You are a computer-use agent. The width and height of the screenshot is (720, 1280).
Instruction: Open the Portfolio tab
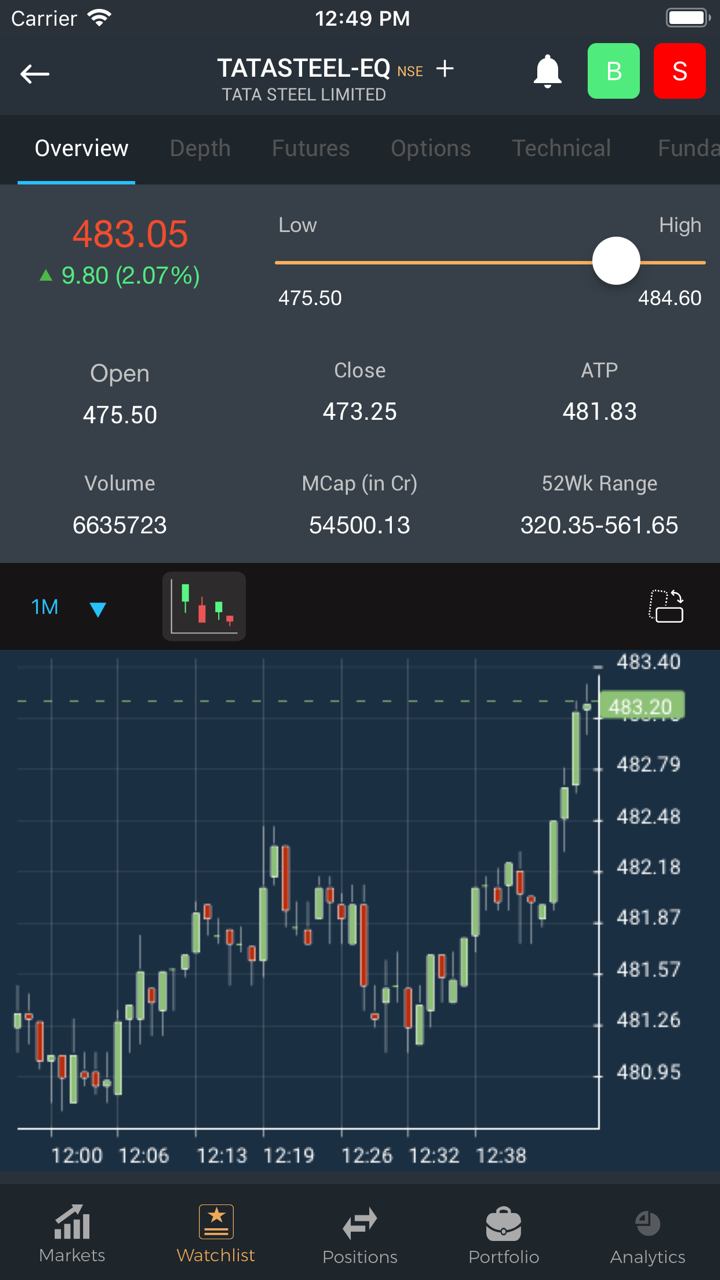pyautogui.click(x=504, y=1234)
